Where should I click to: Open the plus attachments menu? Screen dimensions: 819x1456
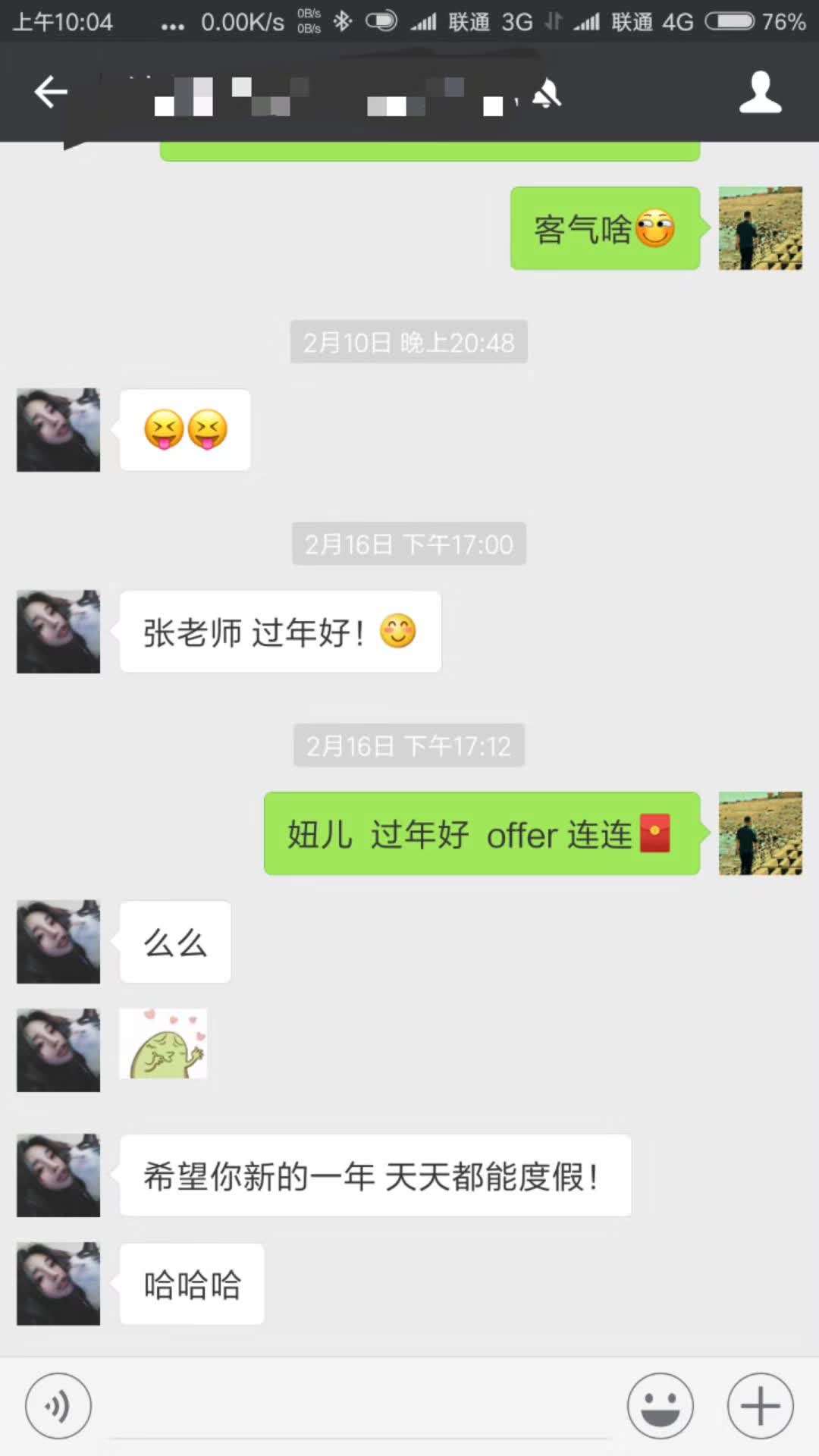click(x=760, y=1406)
